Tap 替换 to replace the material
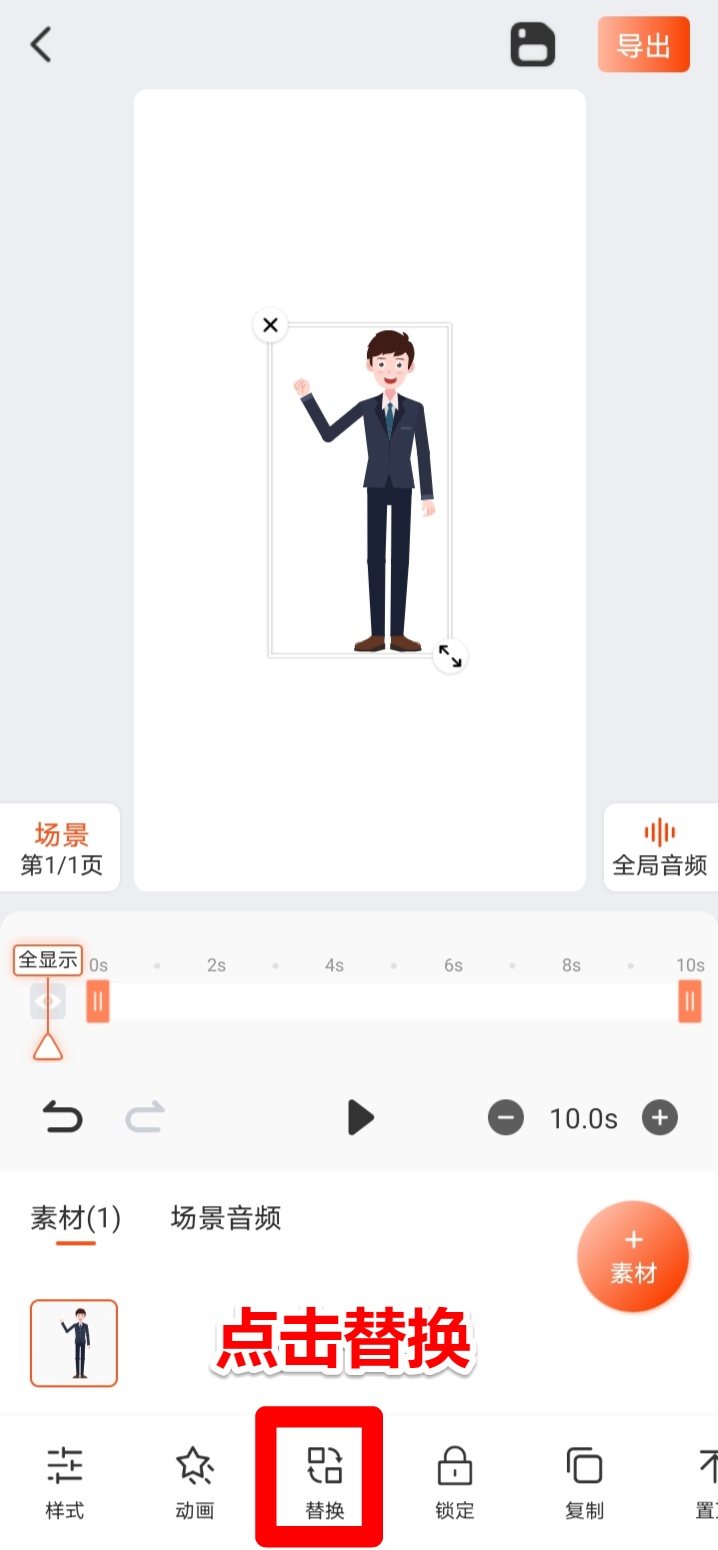 pyautogui.click(x=324, y=1482)
